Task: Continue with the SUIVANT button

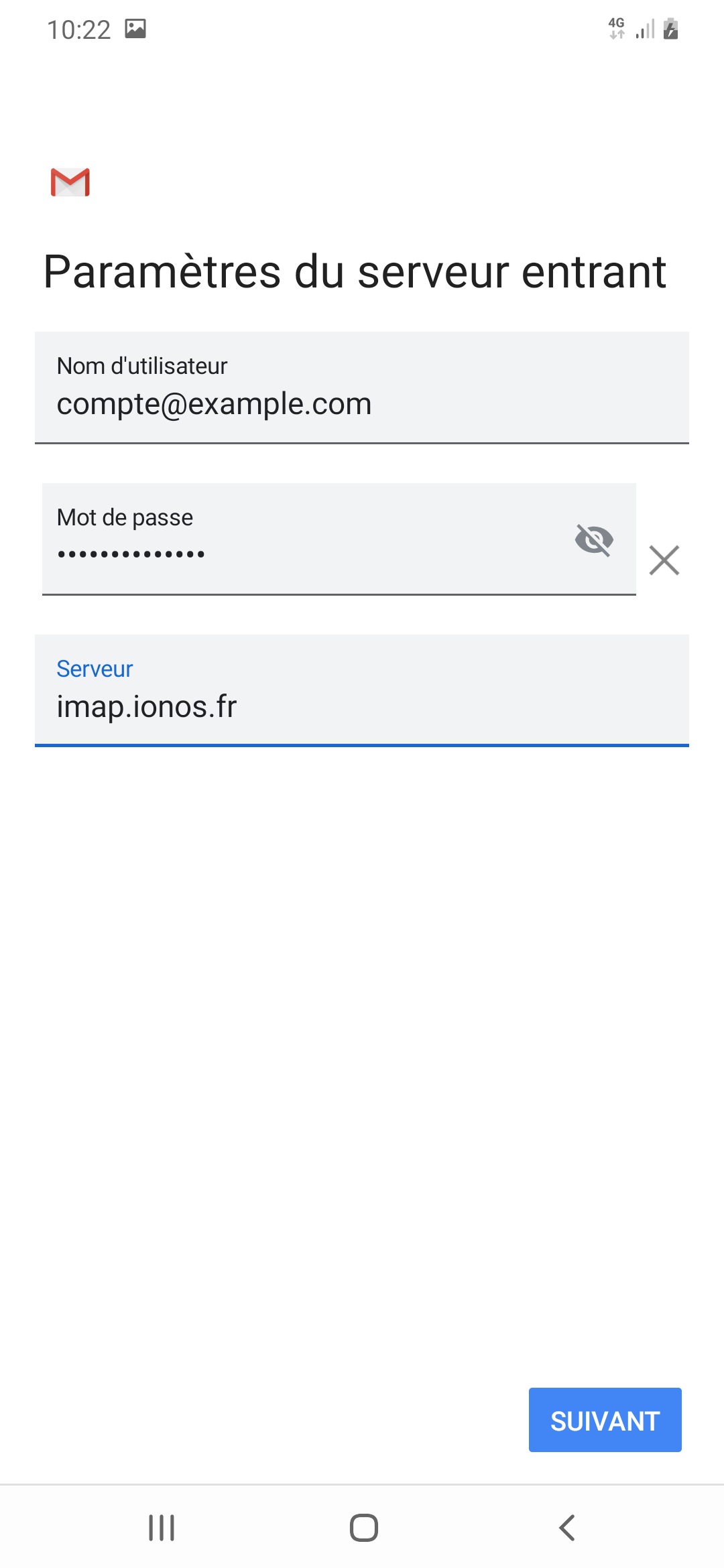Action: point(605,1420)
